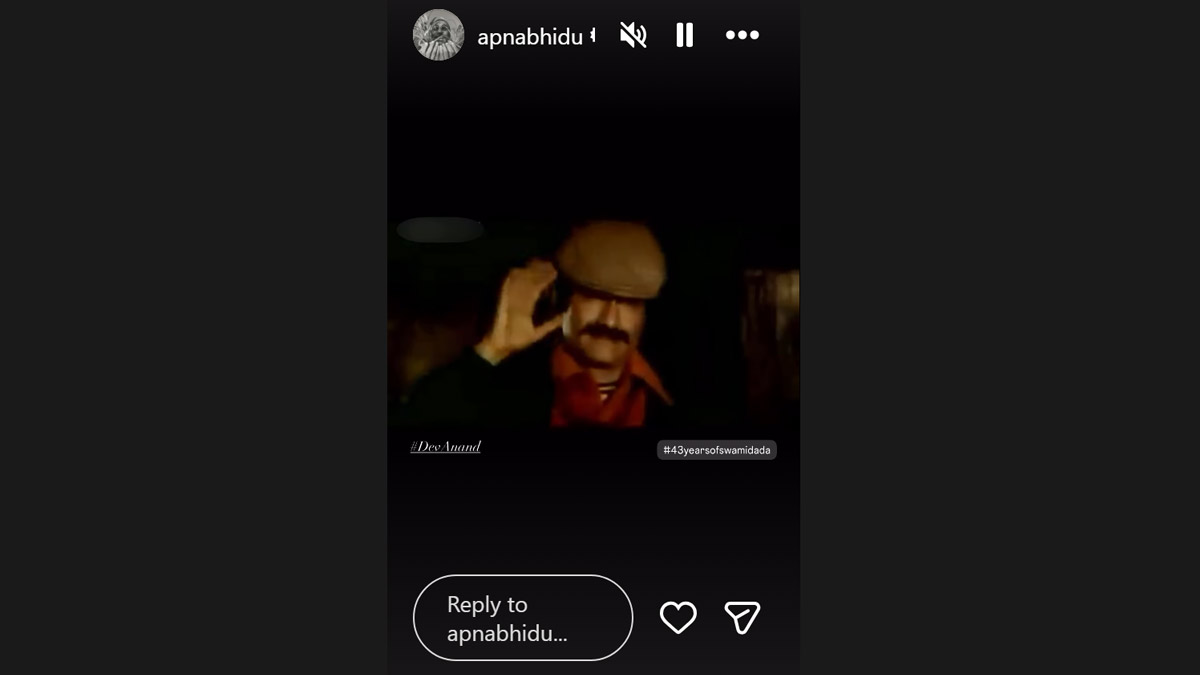The width and height of the screenshot is (1200, 675).
Task: Open the #43yearsofswamidada hashtag sticker
Action: pos(717,450)
